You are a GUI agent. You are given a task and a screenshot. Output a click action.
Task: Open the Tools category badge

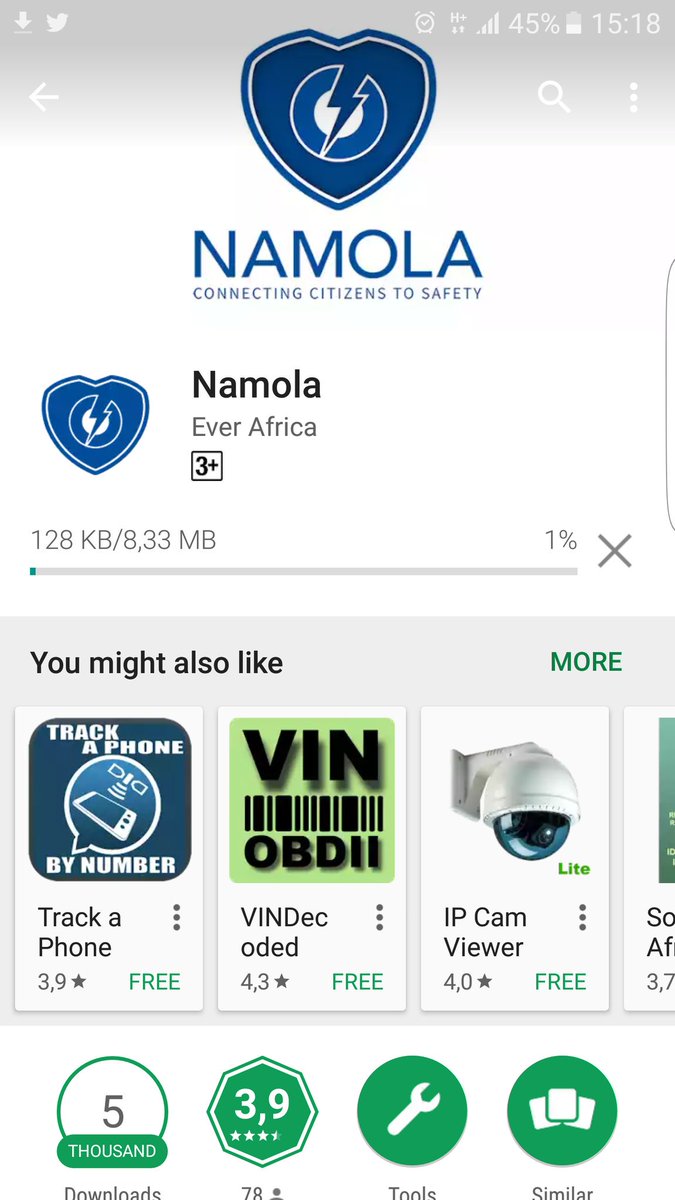pos(412,1111)
